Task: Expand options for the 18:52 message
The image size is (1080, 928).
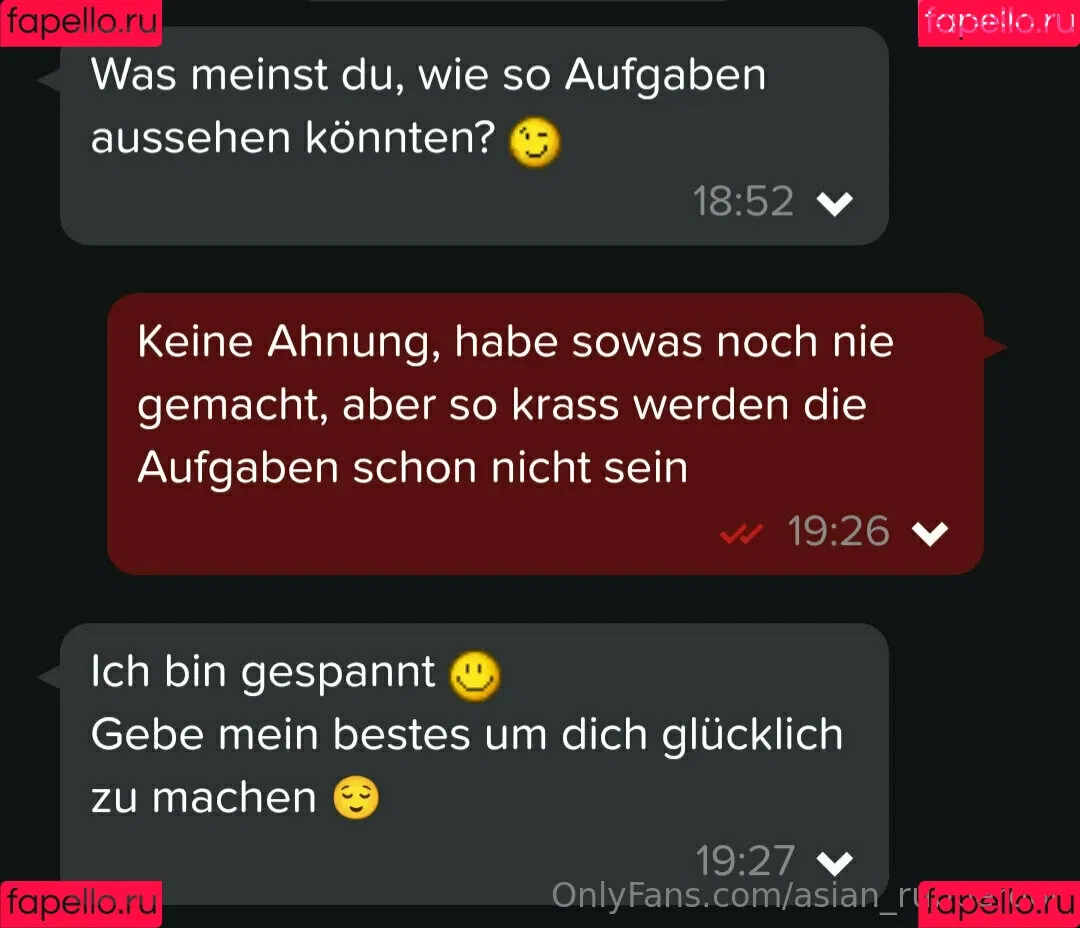Action: tap(834, 204)
